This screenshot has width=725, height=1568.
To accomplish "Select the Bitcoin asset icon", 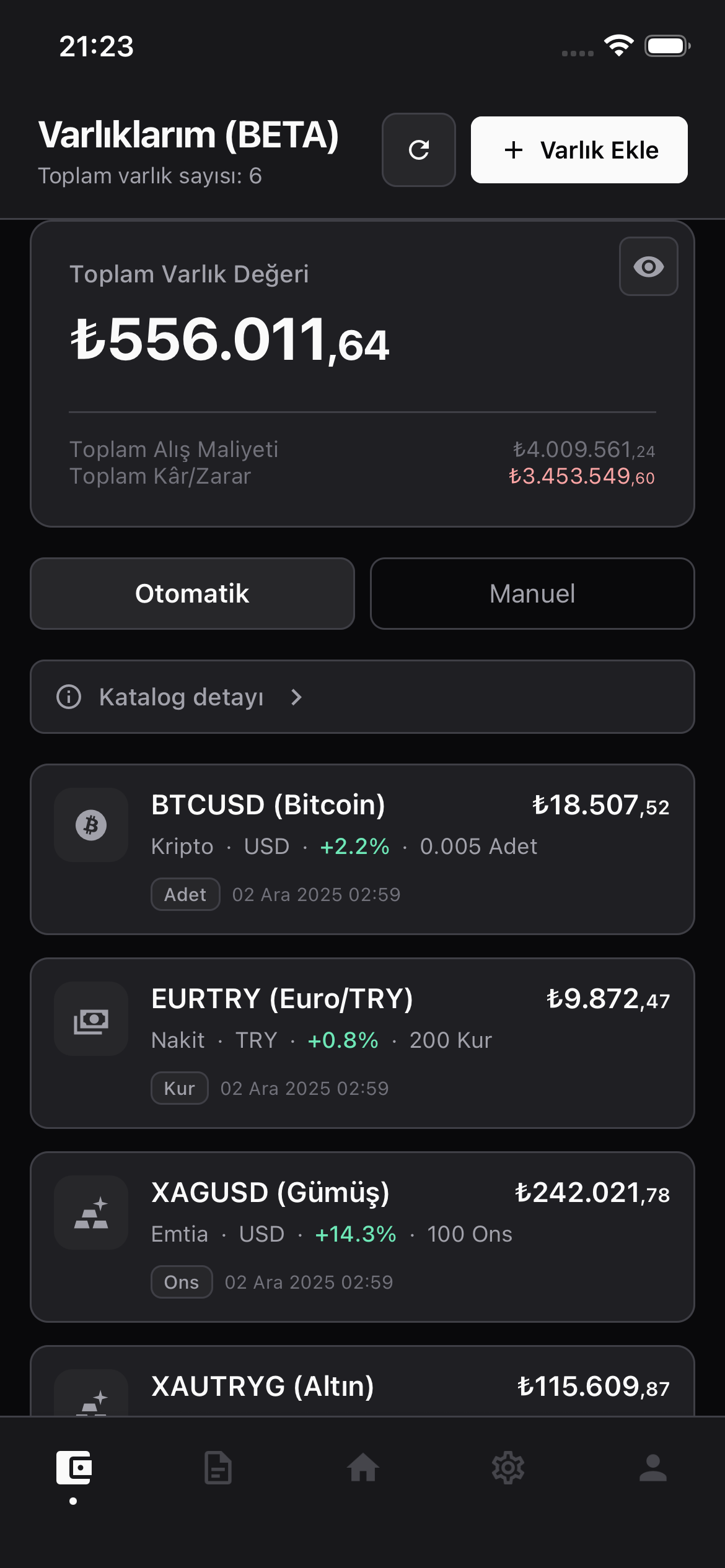I will (x=90, y=825).
